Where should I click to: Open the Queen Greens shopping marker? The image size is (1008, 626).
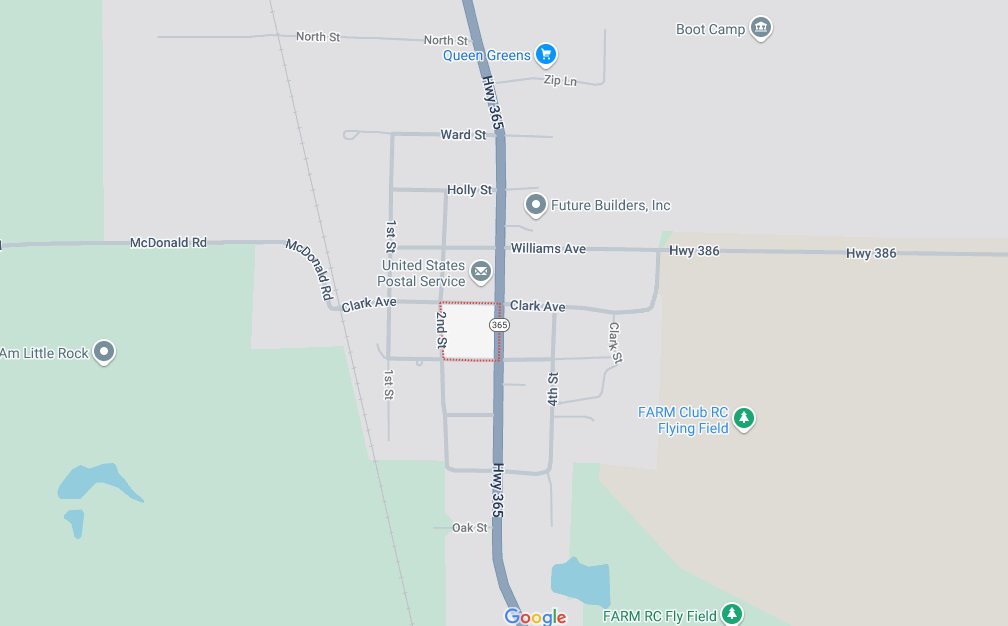[544, 54]
